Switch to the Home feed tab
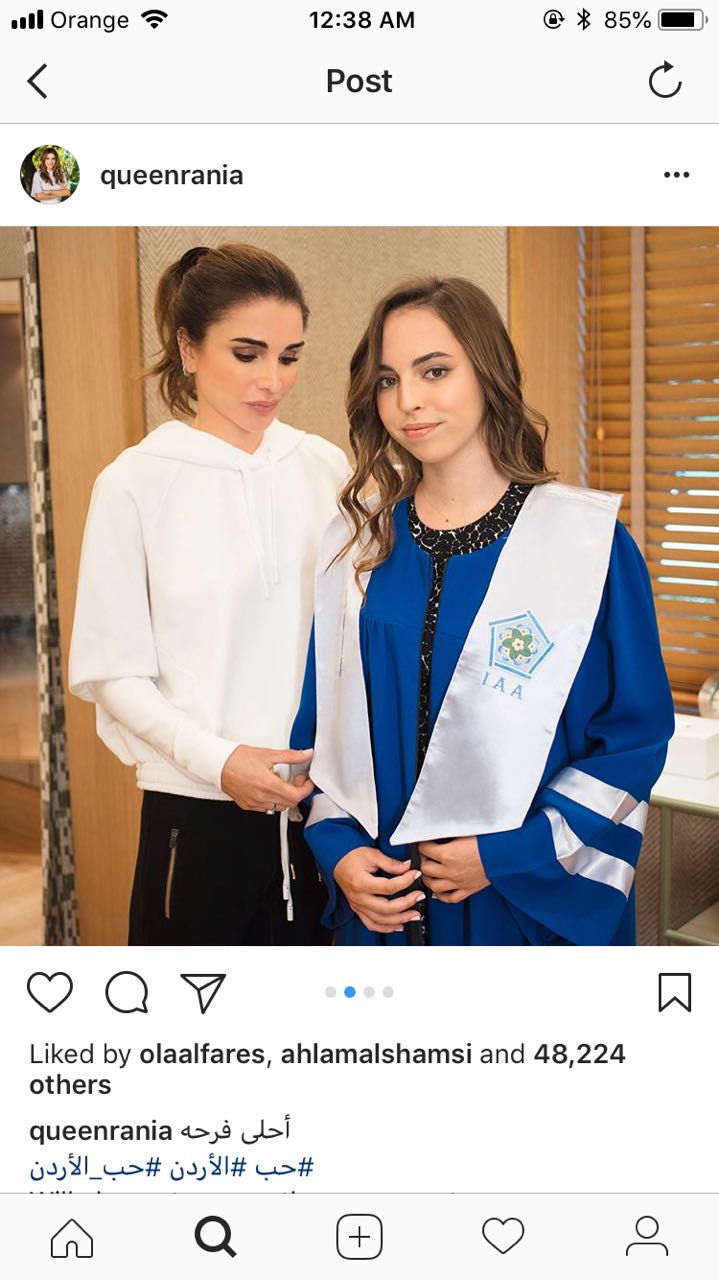 click(72, 1237)
